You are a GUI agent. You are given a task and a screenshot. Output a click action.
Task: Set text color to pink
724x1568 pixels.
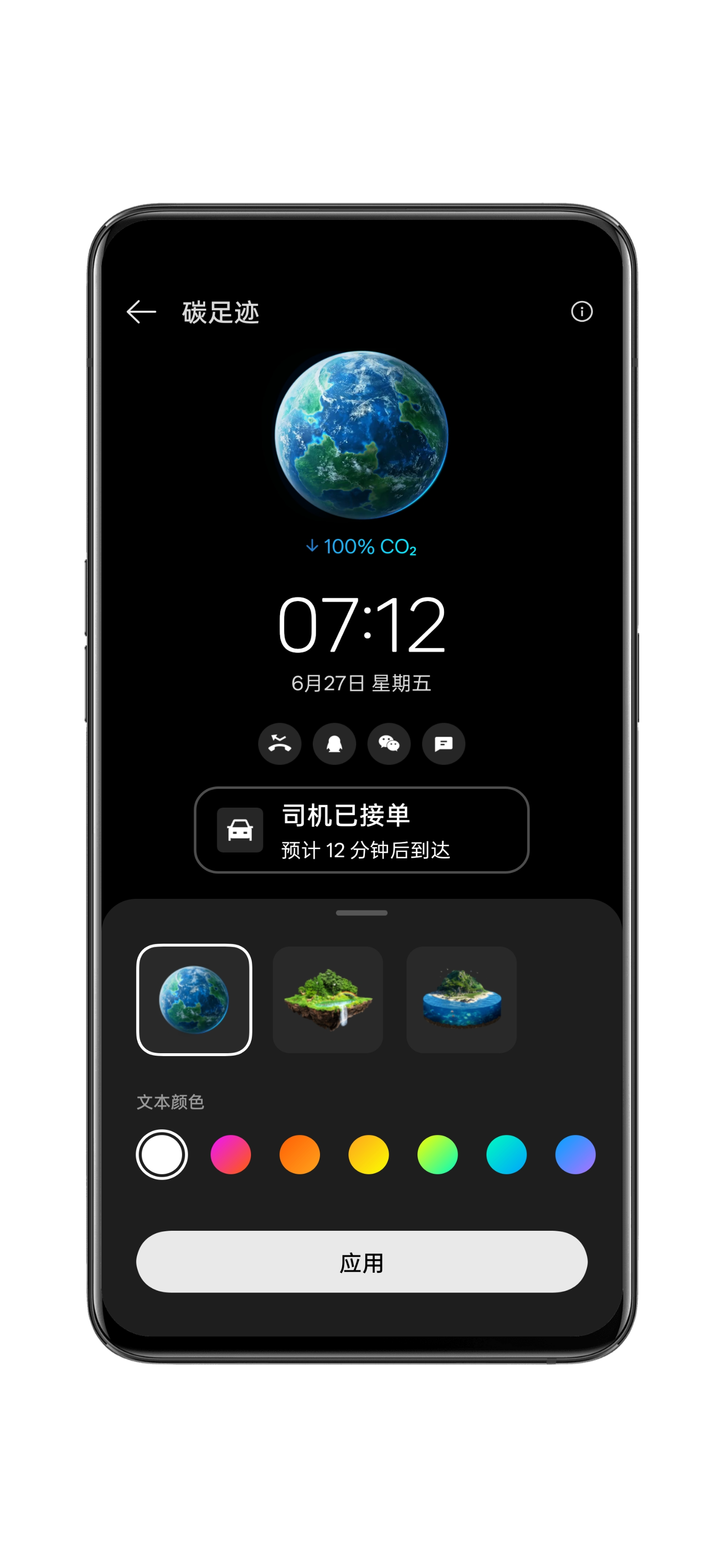click(231, 1155)
